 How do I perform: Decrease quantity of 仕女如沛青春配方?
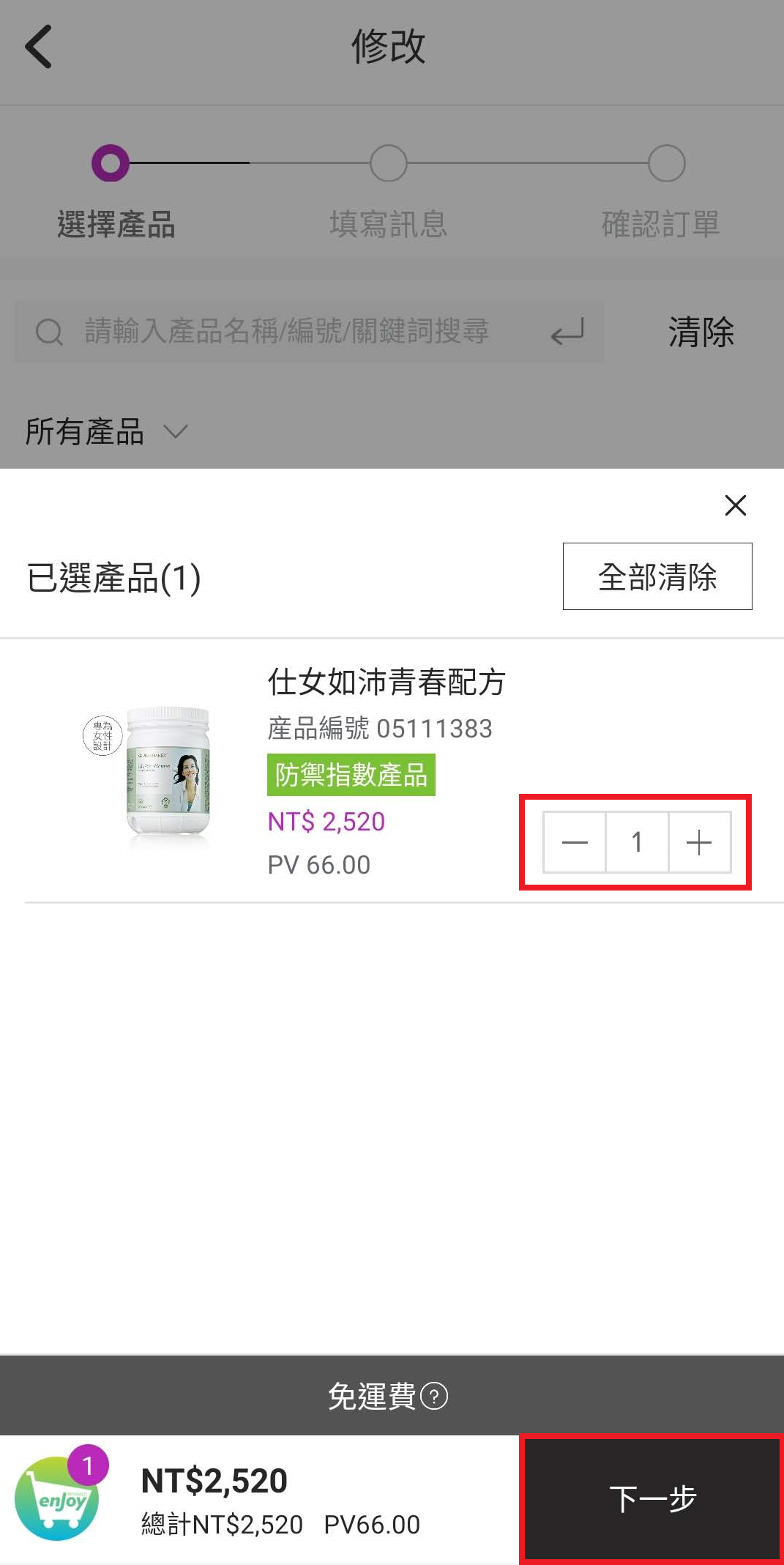575,842
